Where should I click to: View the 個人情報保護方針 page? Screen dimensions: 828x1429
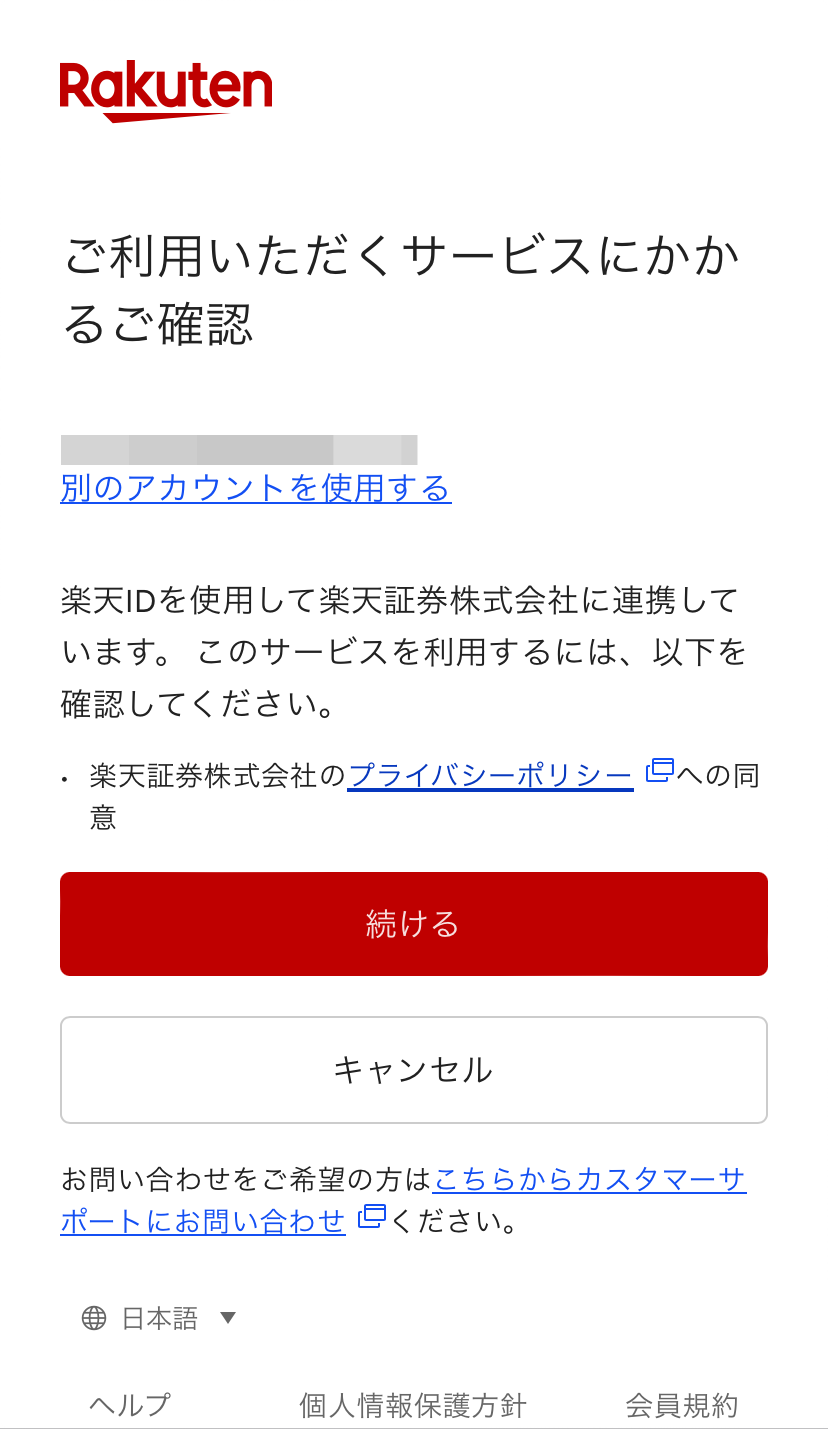click(412, 1405)
